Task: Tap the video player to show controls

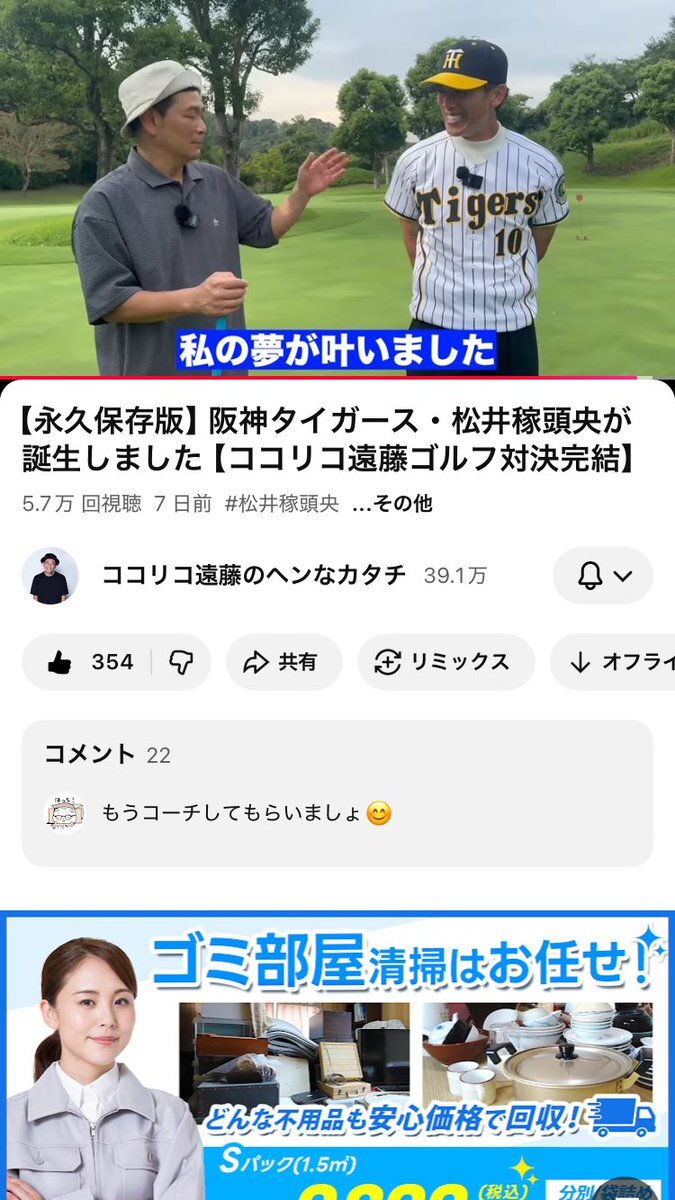Action: [x=337, y=190]
